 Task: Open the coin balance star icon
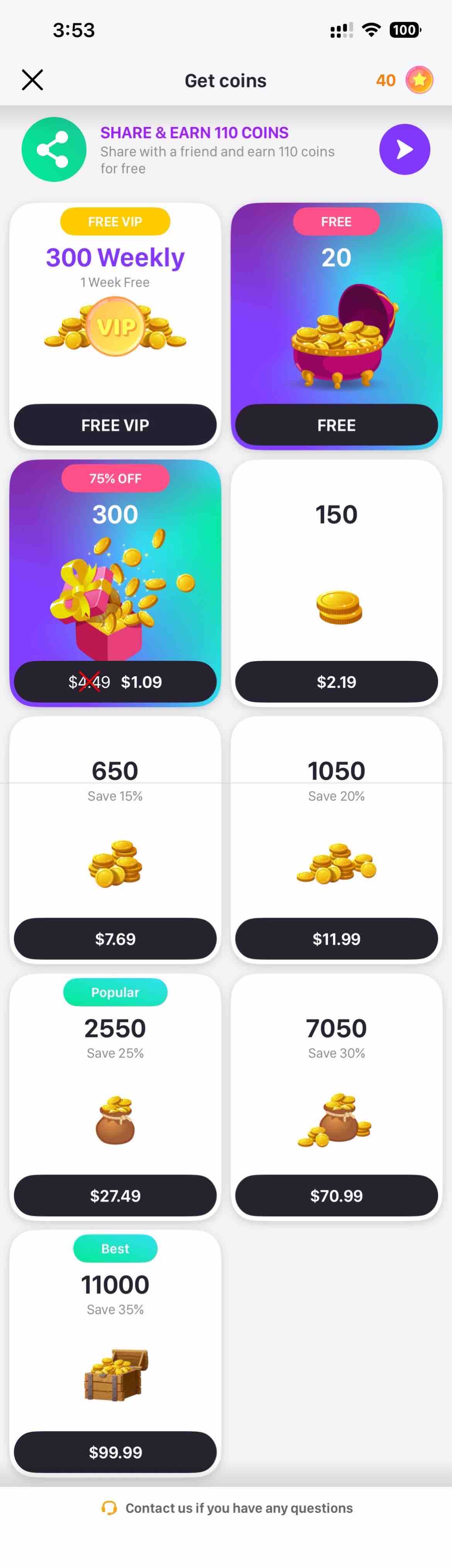[x=419, y=80]
